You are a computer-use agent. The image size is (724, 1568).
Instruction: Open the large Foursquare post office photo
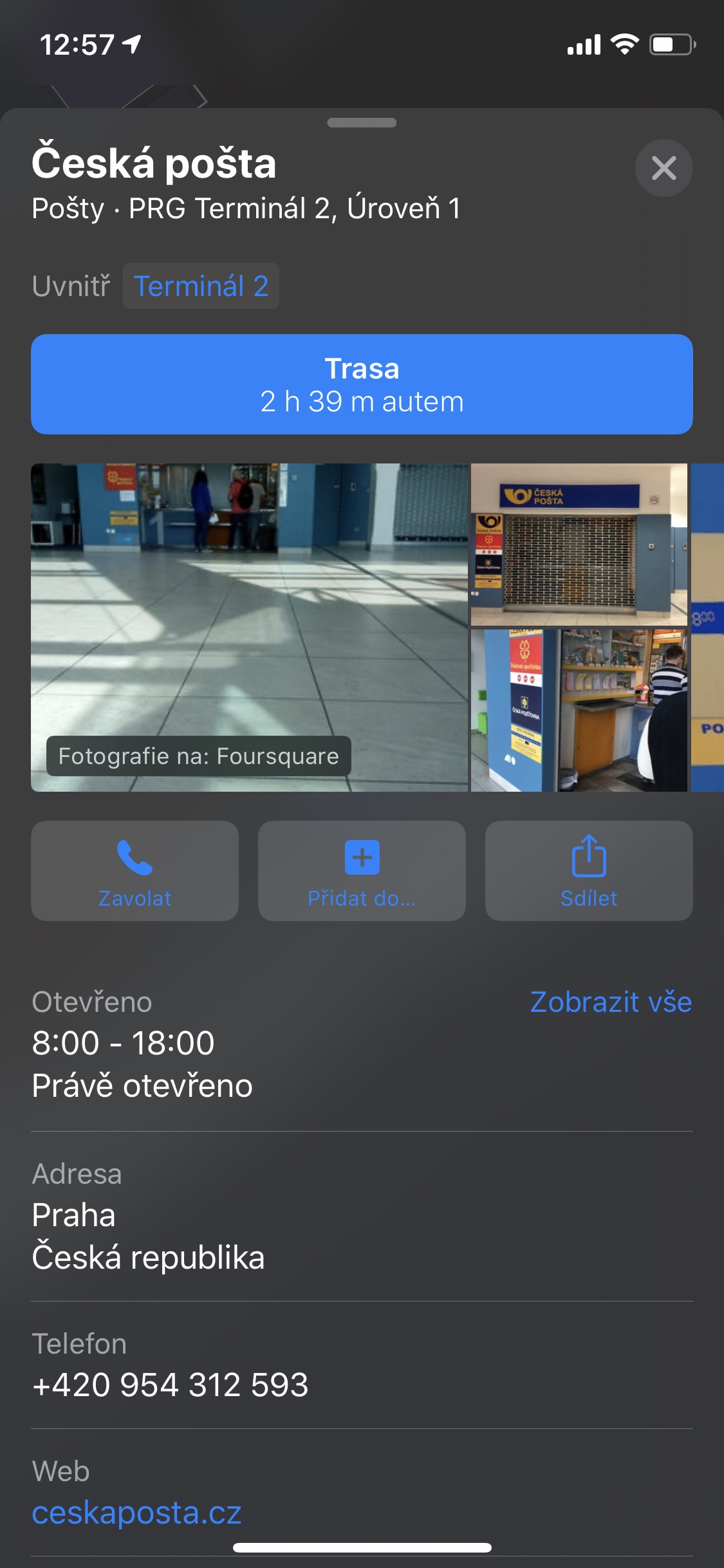[x=249, y=627]
